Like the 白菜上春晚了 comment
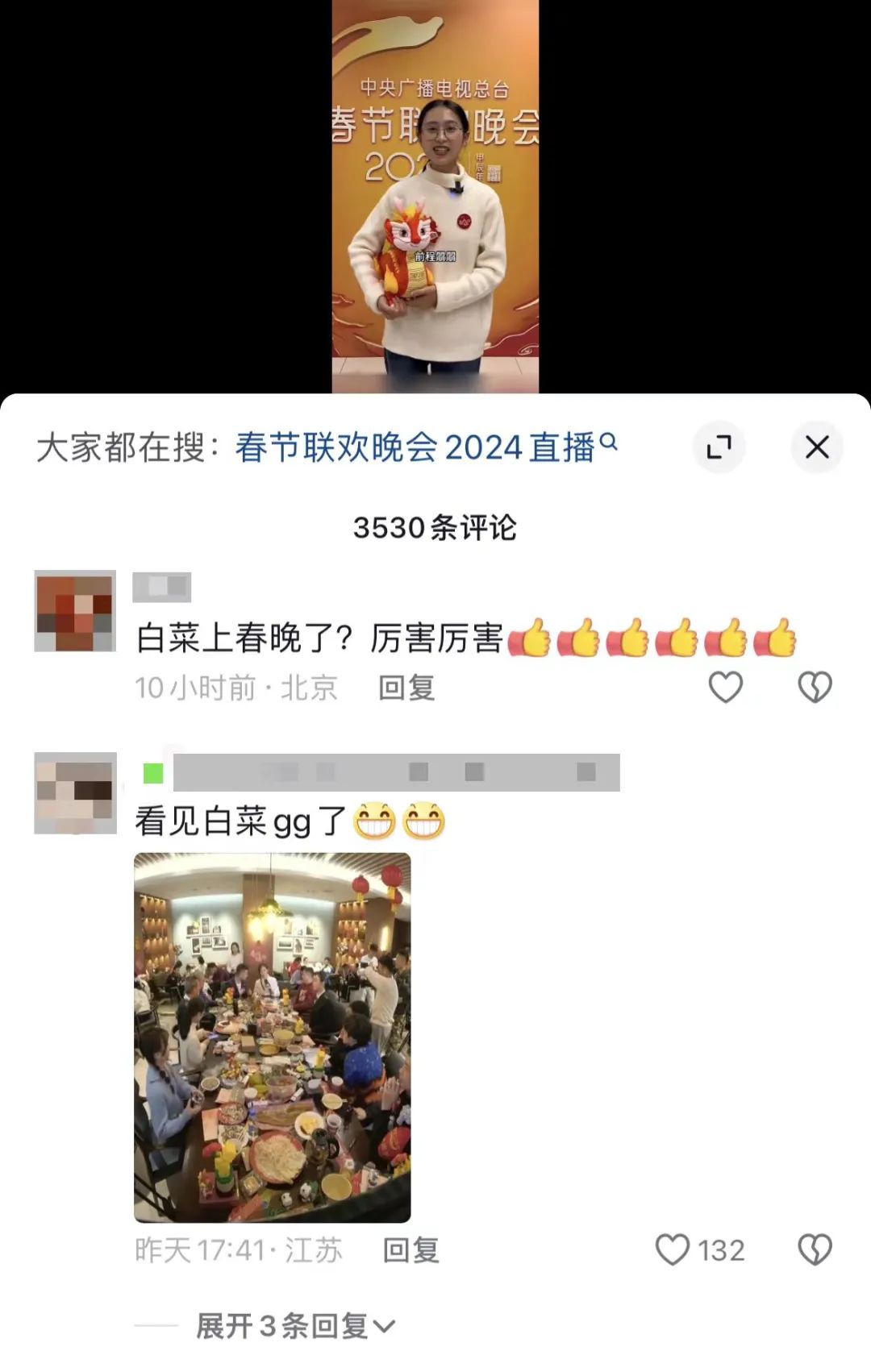The image size is (871, 1372). click(725, 688)
